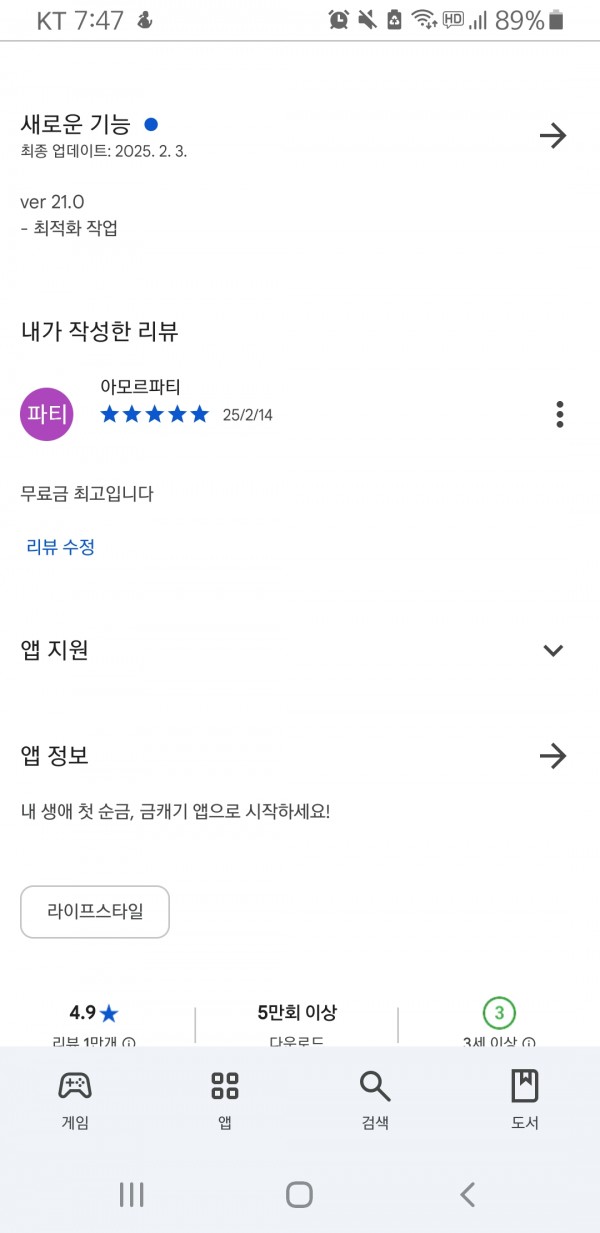Open the review overflow menu

coord(560,414)
